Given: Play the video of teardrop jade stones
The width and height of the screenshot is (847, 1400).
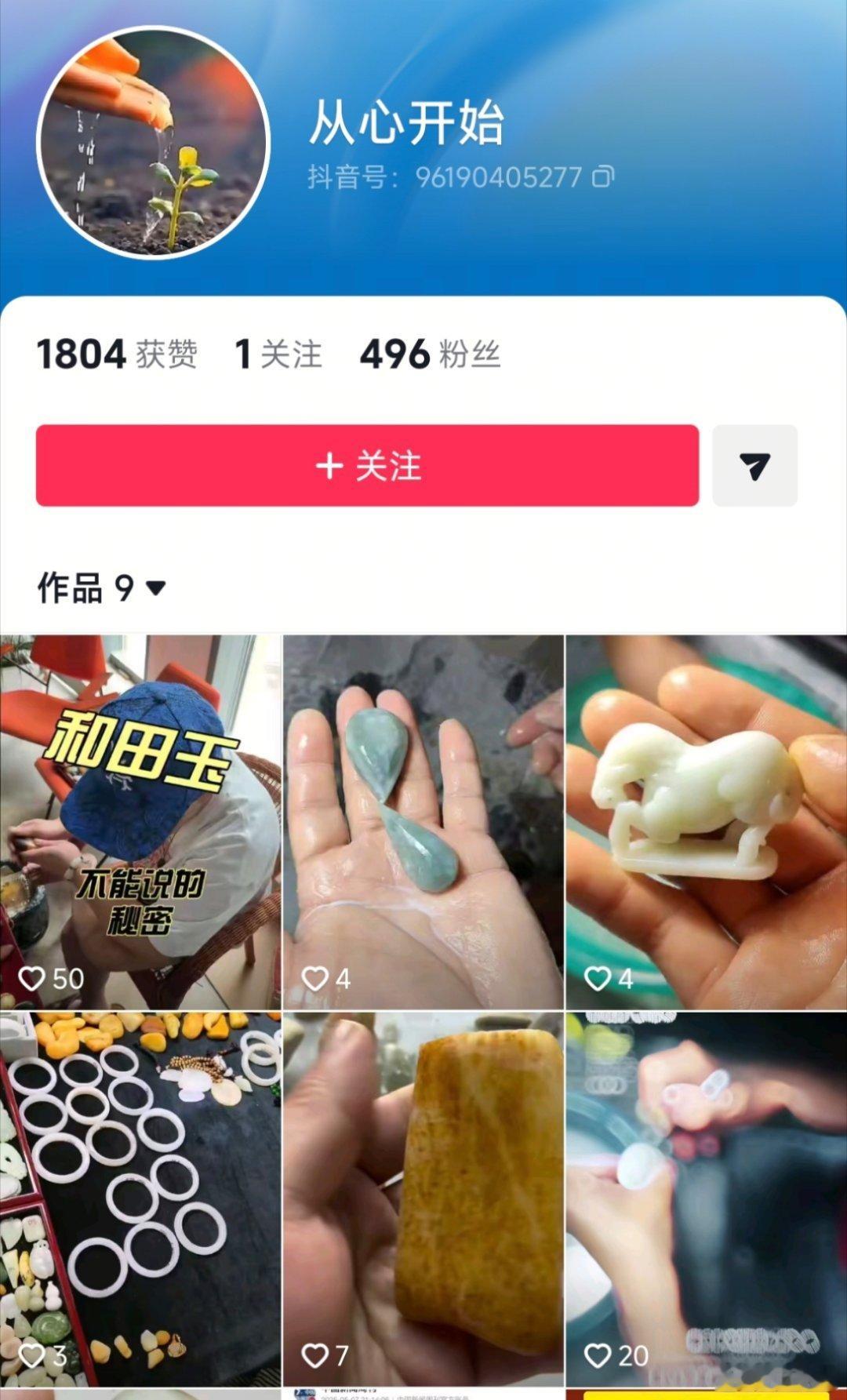Looking at the screenshot, I should coord(423,821).
